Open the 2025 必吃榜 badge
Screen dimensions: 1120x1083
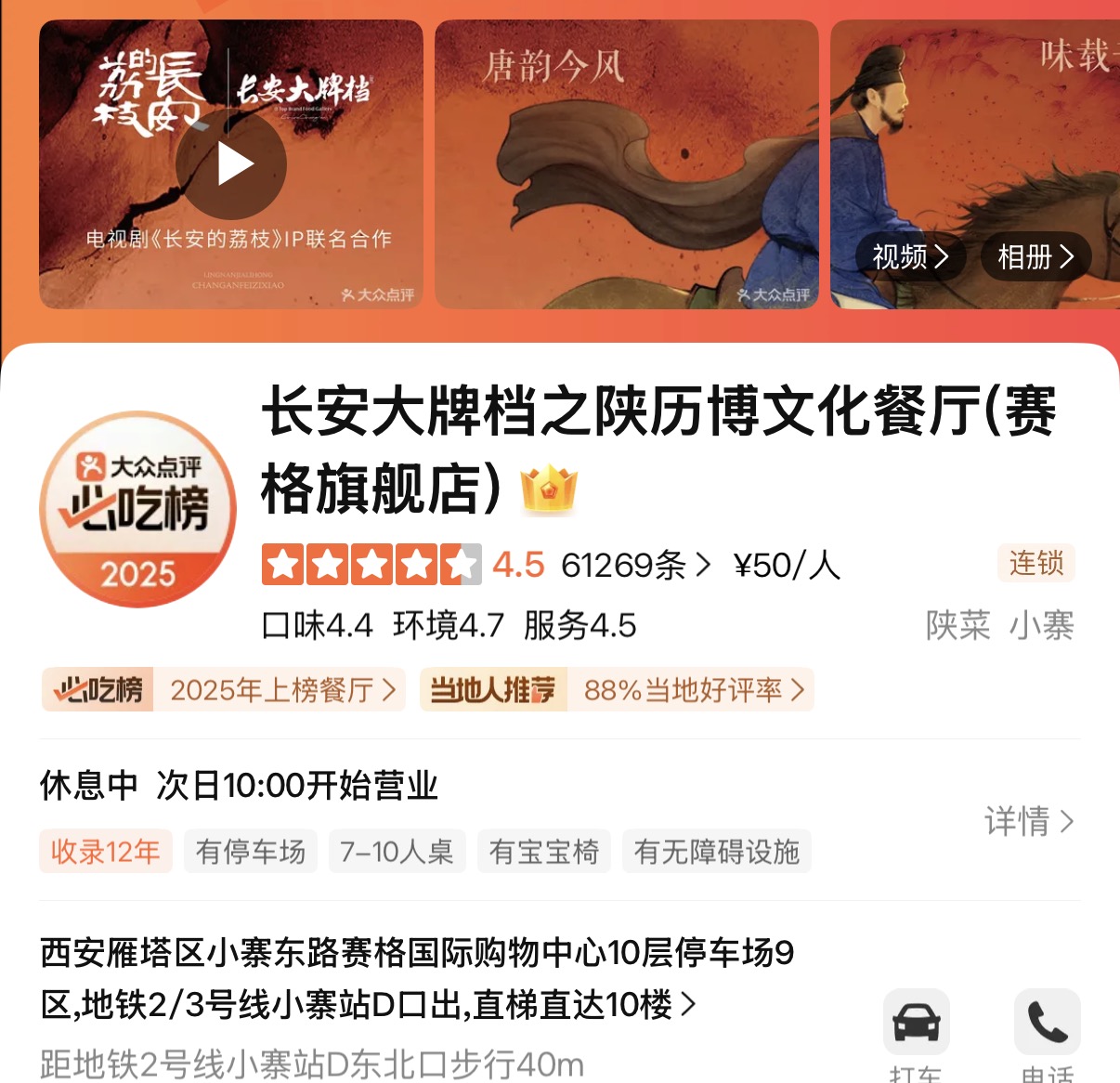pos(137,509)
